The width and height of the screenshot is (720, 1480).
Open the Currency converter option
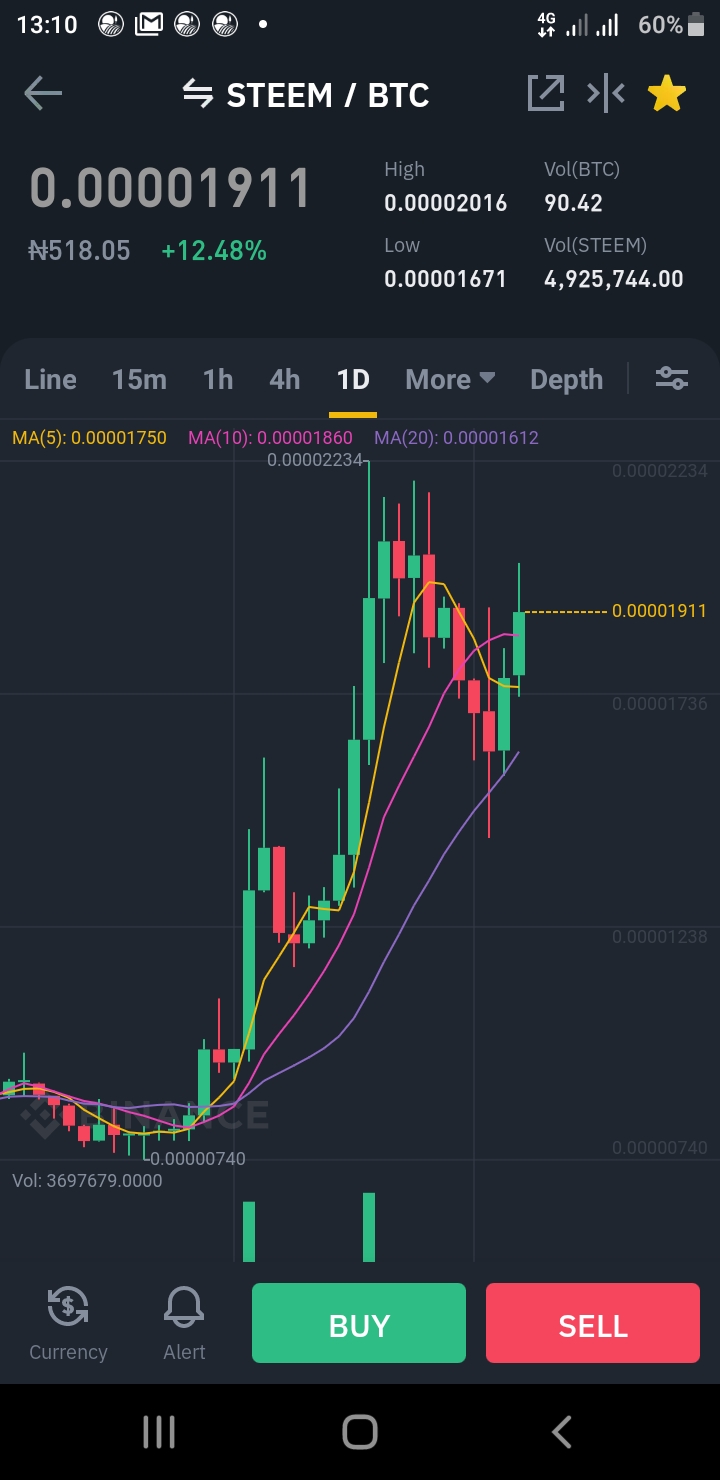pos(68,1323)
